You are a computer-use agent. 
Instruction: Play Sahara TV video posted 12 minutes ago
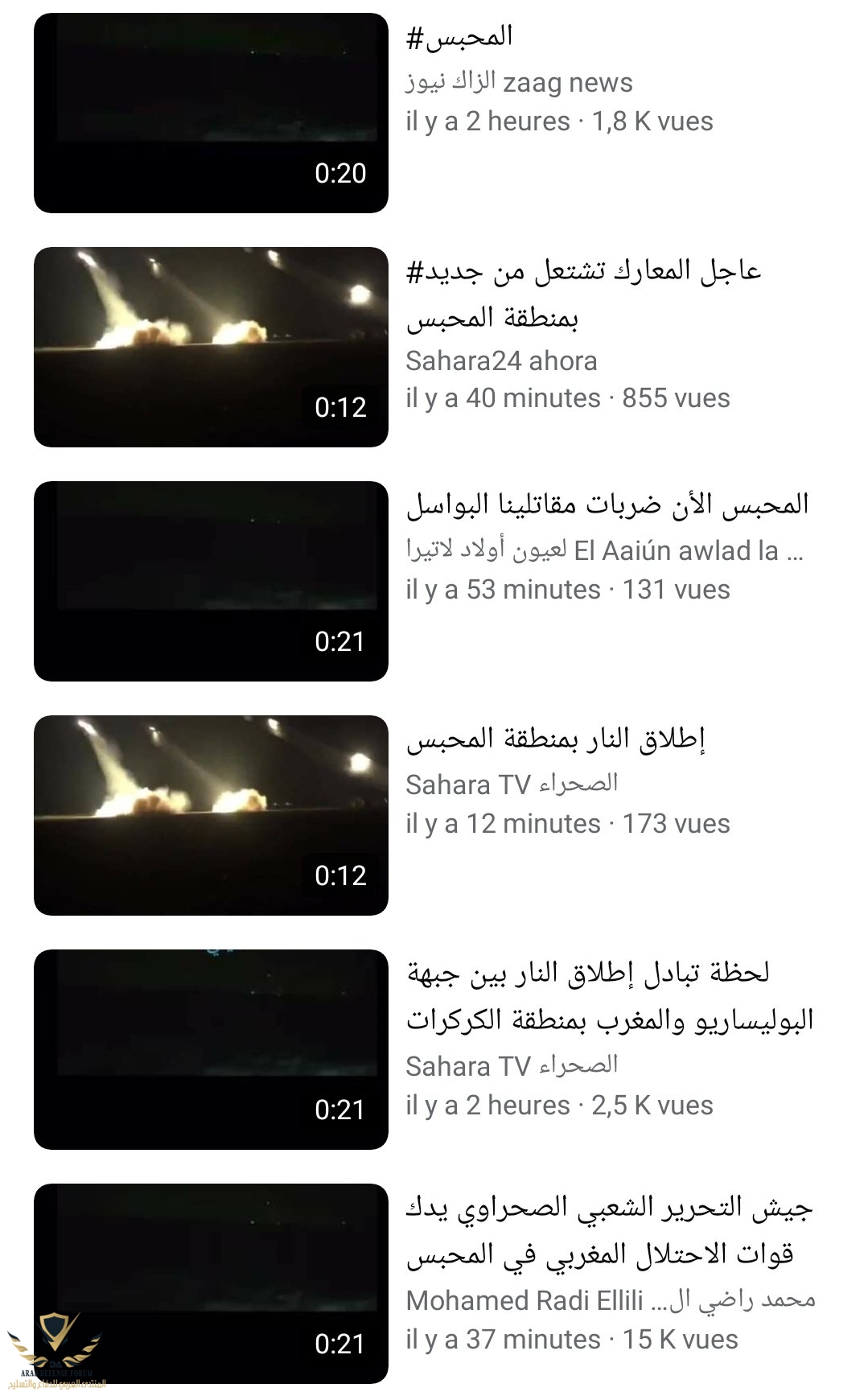point(211,815)
